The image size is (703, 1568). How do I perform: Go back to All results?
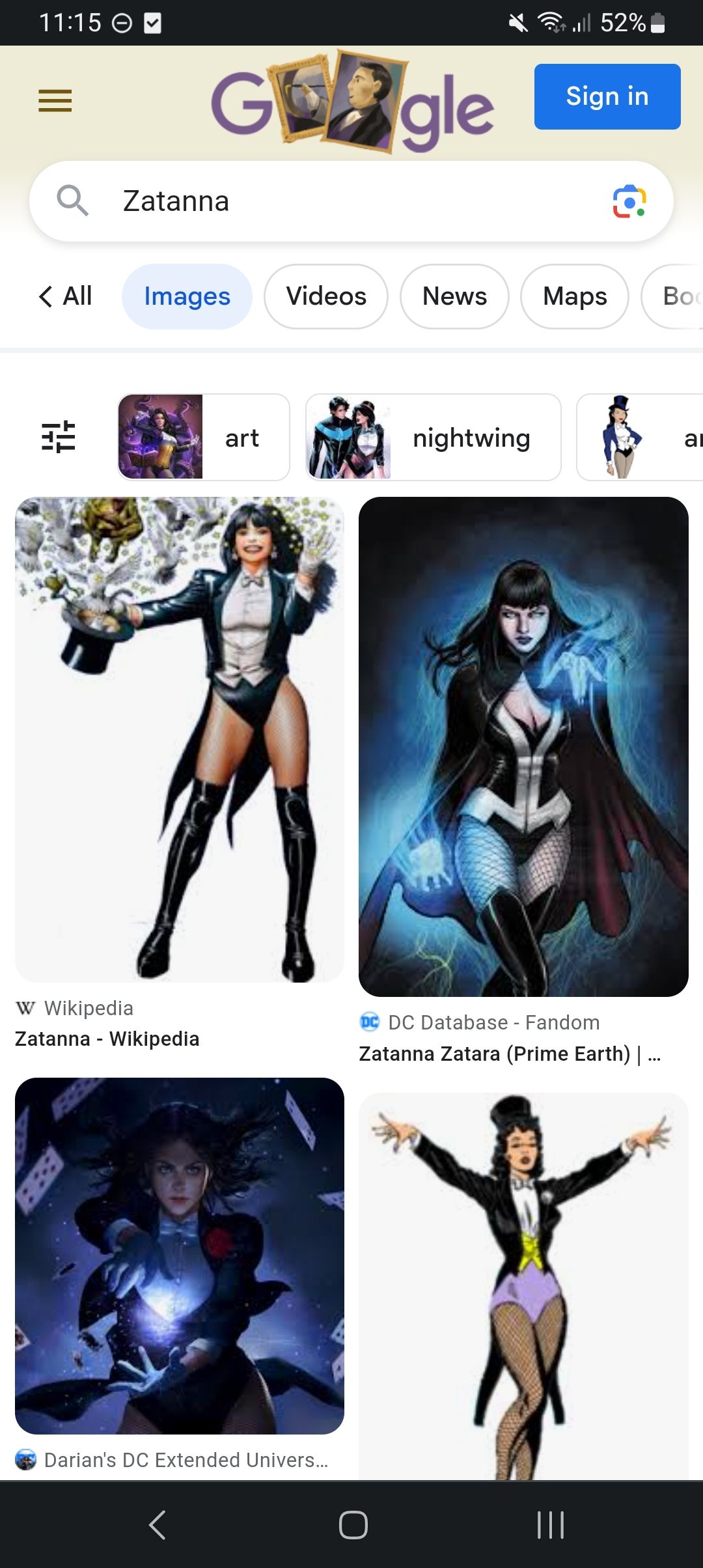pyautogui.click(x=65, y=296)
